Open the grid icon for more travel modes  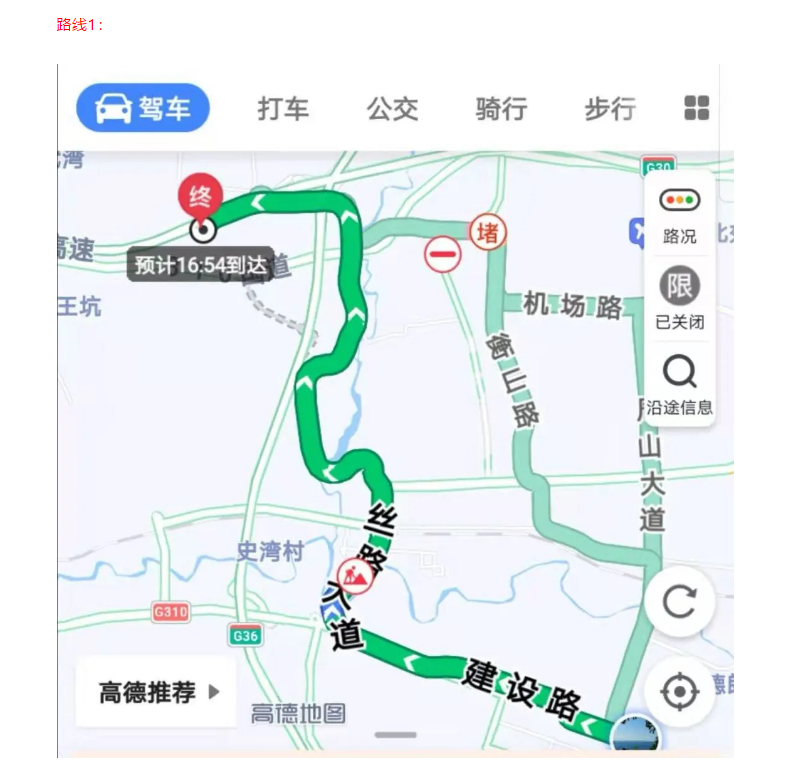tap(697, 108)
